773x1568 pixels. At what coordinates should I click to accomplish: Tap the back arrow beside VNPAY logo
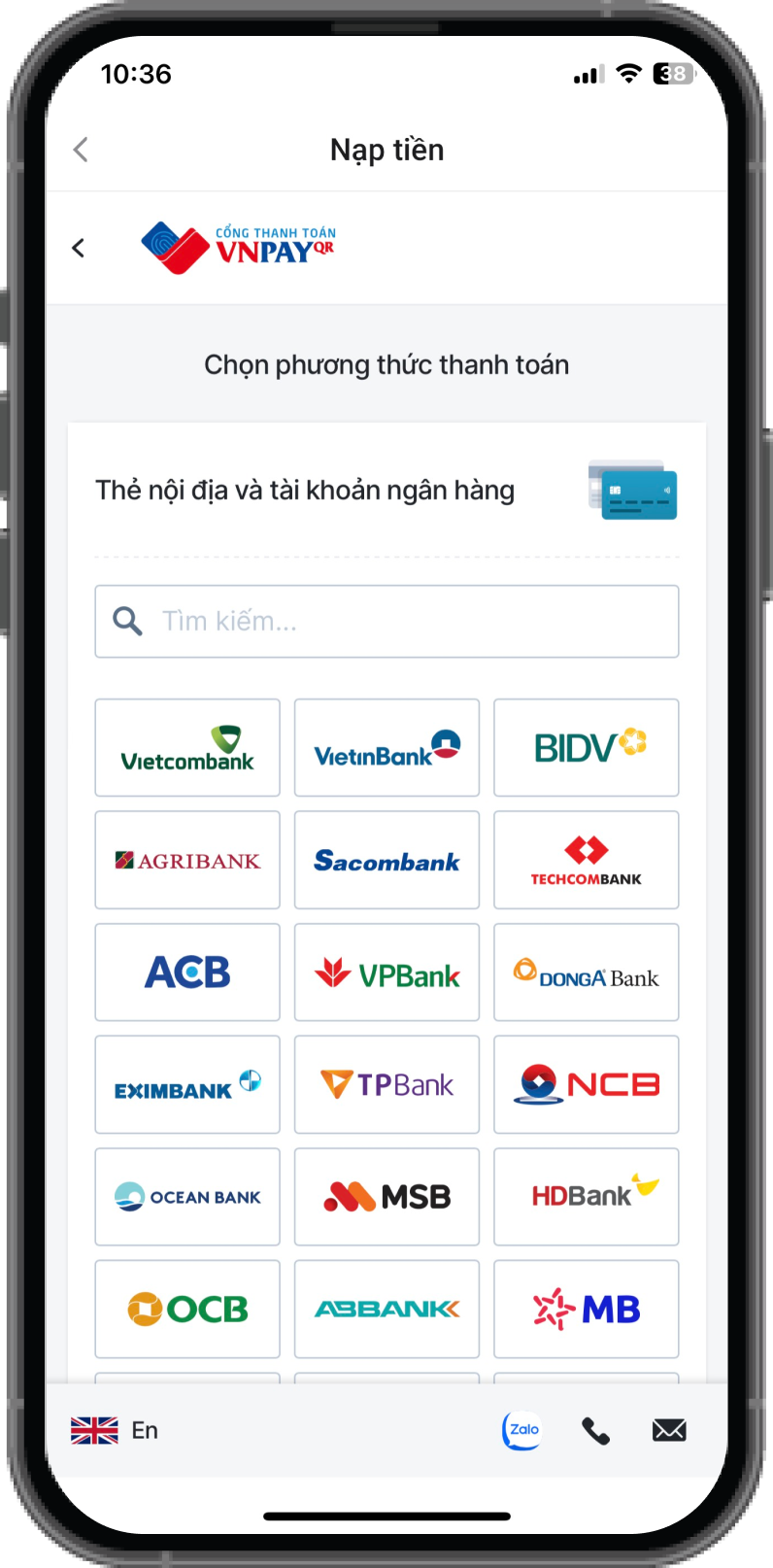(x=79, y=249)
